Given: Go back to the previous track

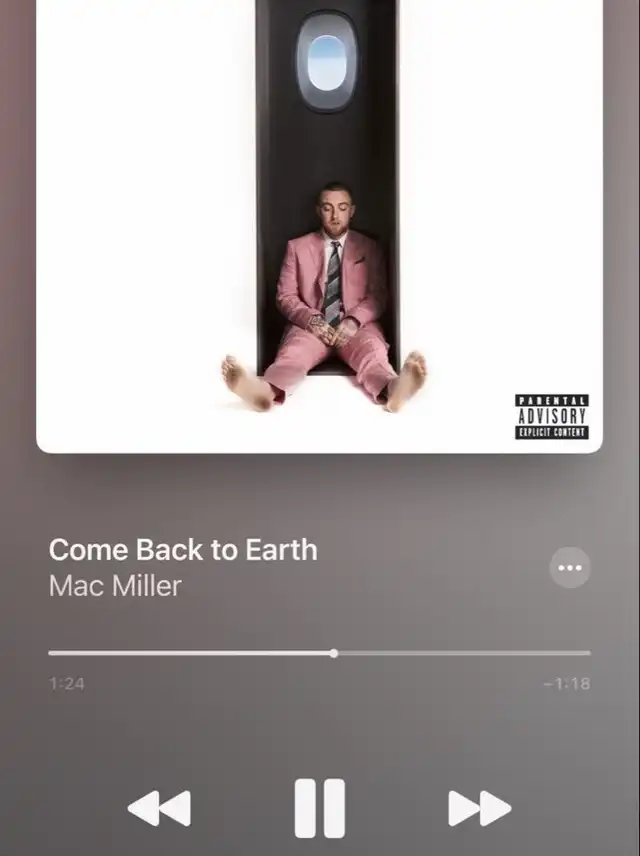Looking at the screenshot, I should (159, 809).
